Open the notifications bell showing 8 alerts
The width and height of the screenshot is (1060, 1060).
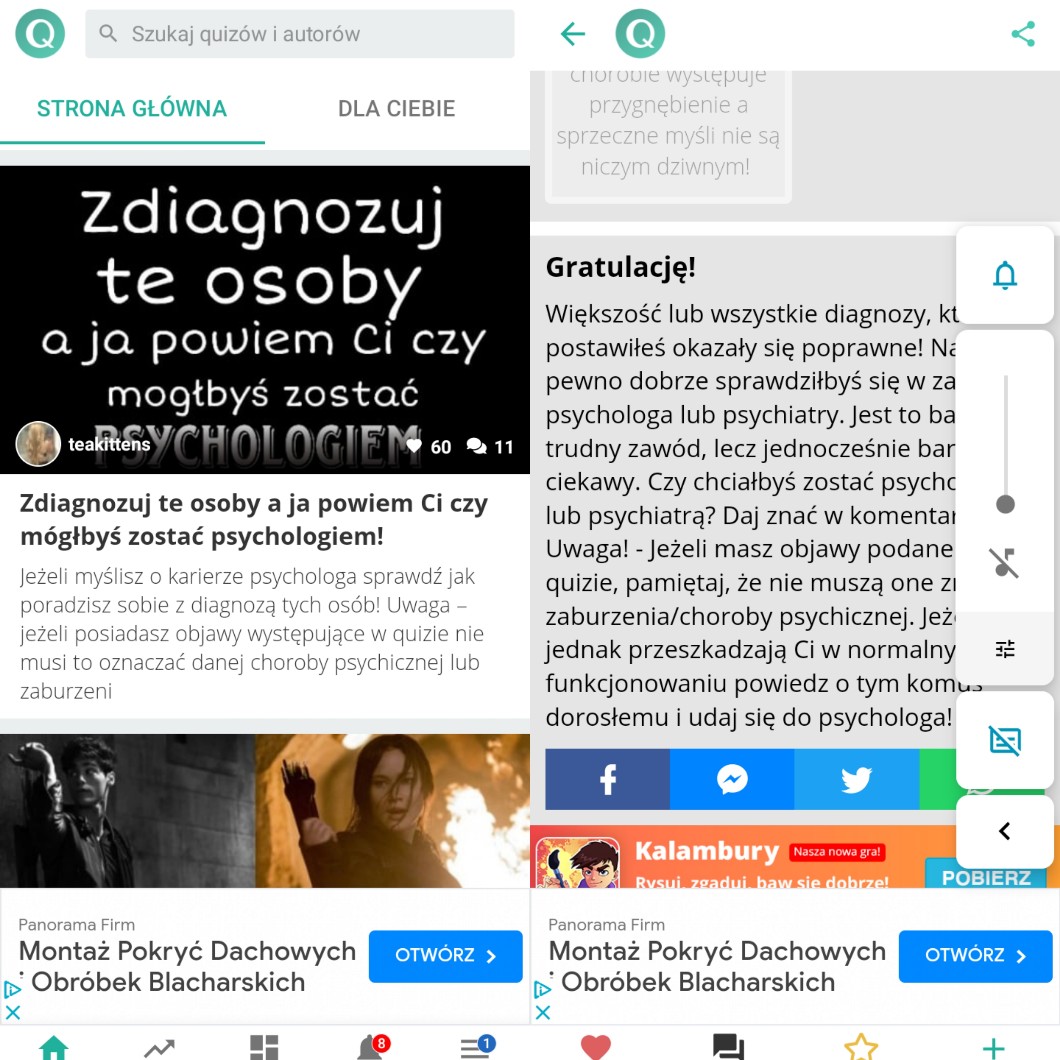click(x=371, y=1047)
